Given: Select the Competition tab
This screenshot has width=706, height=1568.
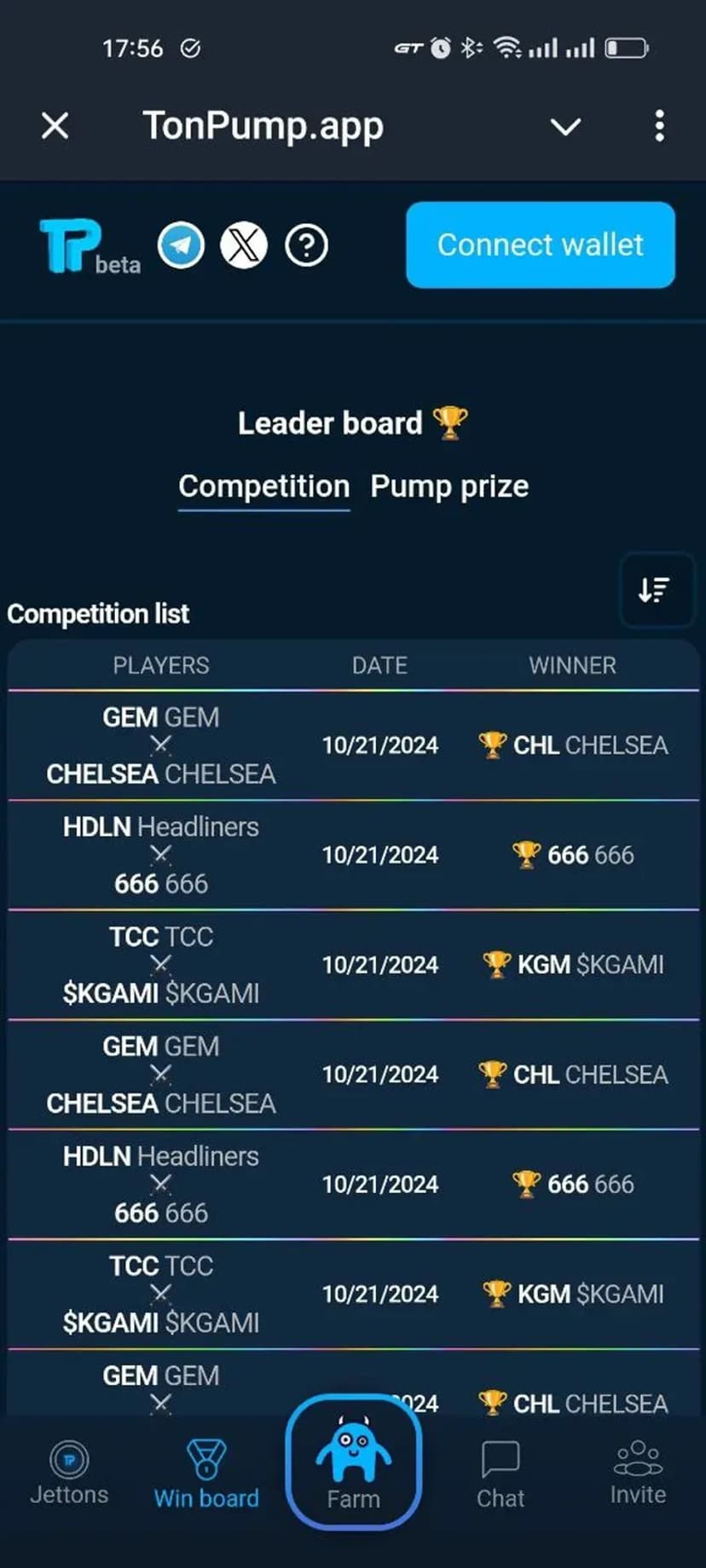Looking at the screenshot, I should click(263, 487).
